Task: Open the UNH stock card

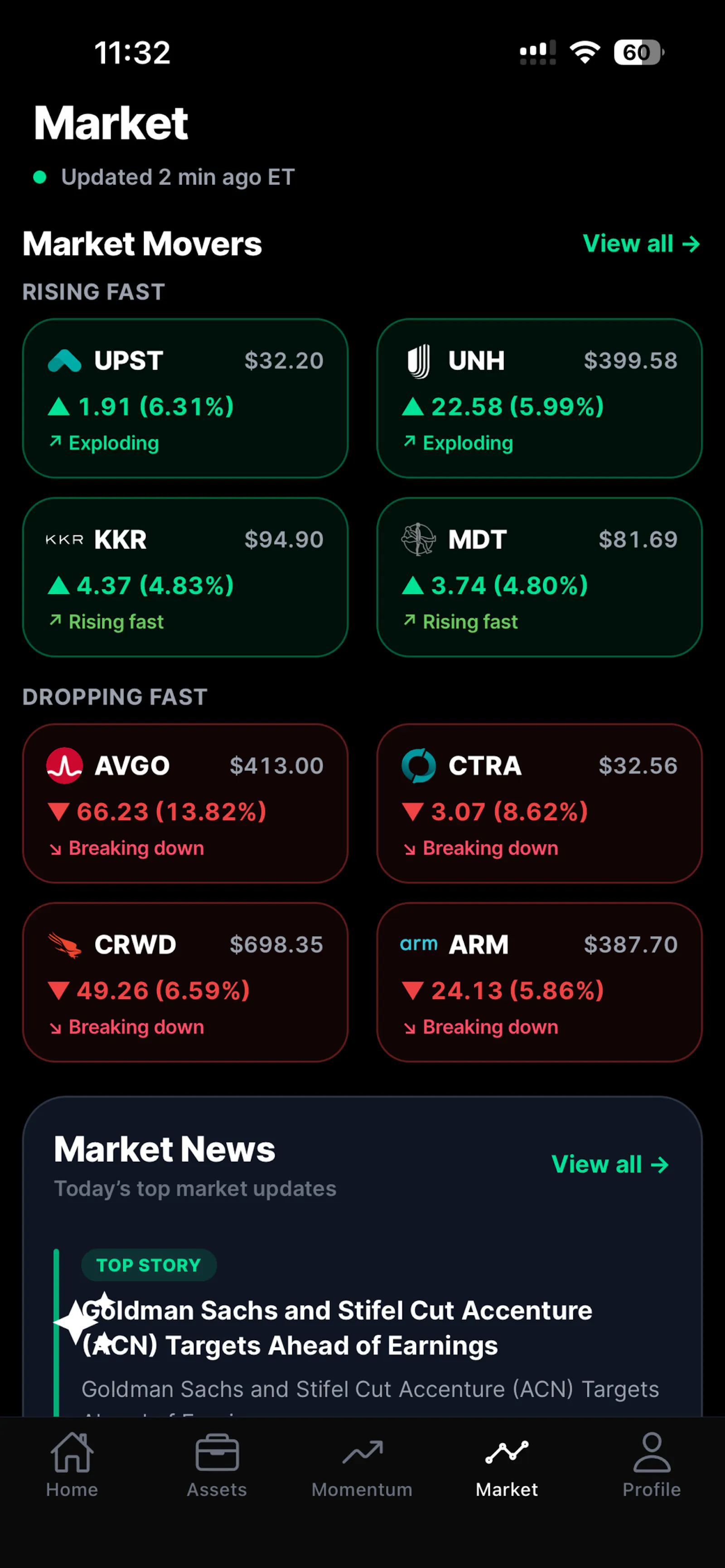Action: [539, 398]
